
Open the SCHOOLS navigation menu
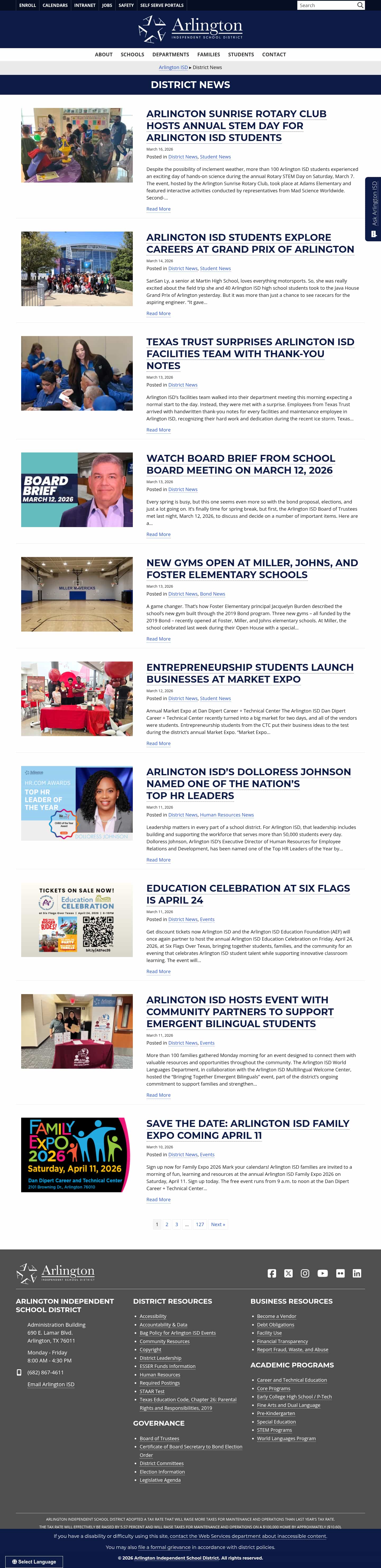(x=132, y=55)
